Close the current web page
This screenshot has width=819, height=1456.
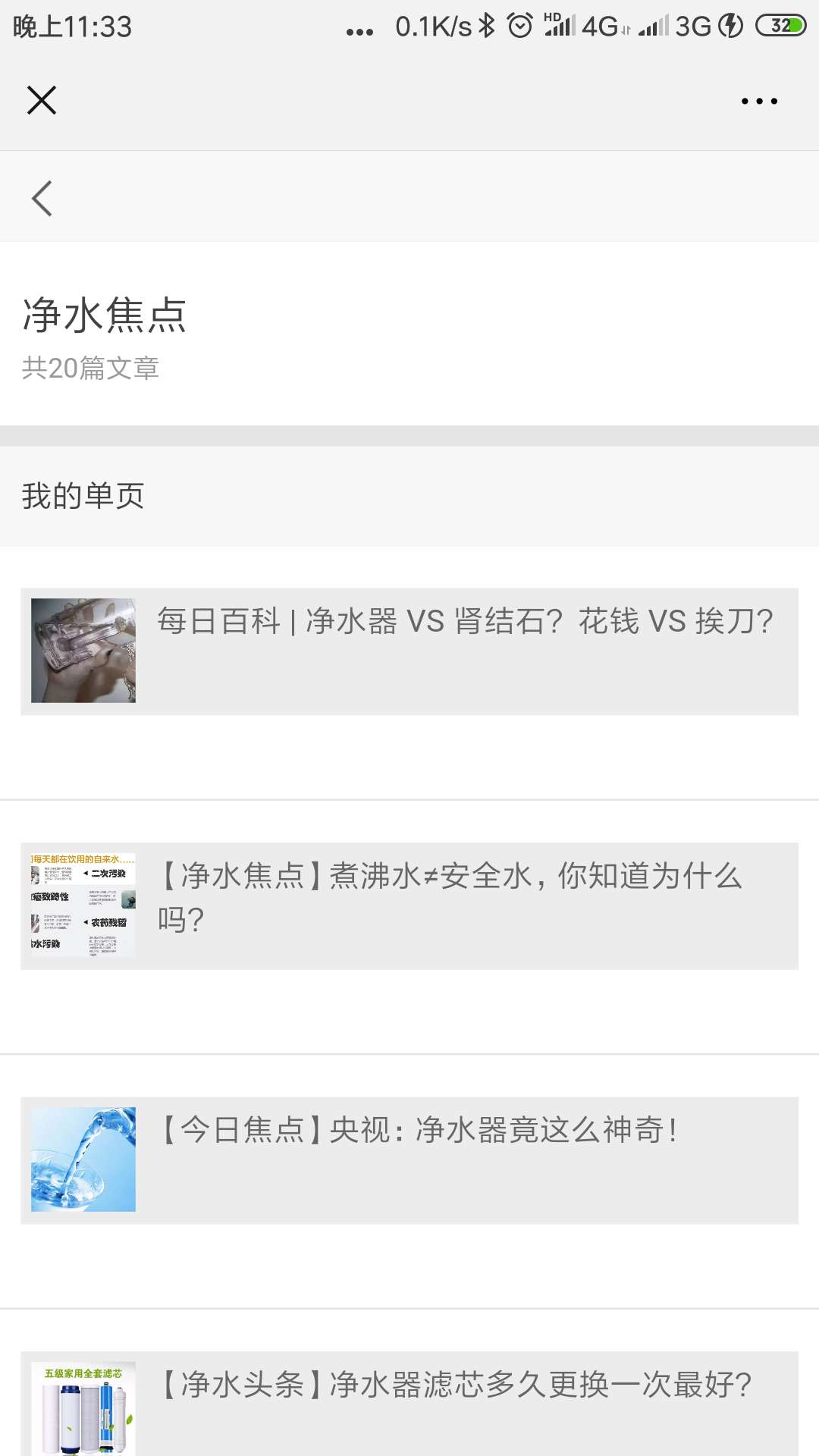coord(42,100)
